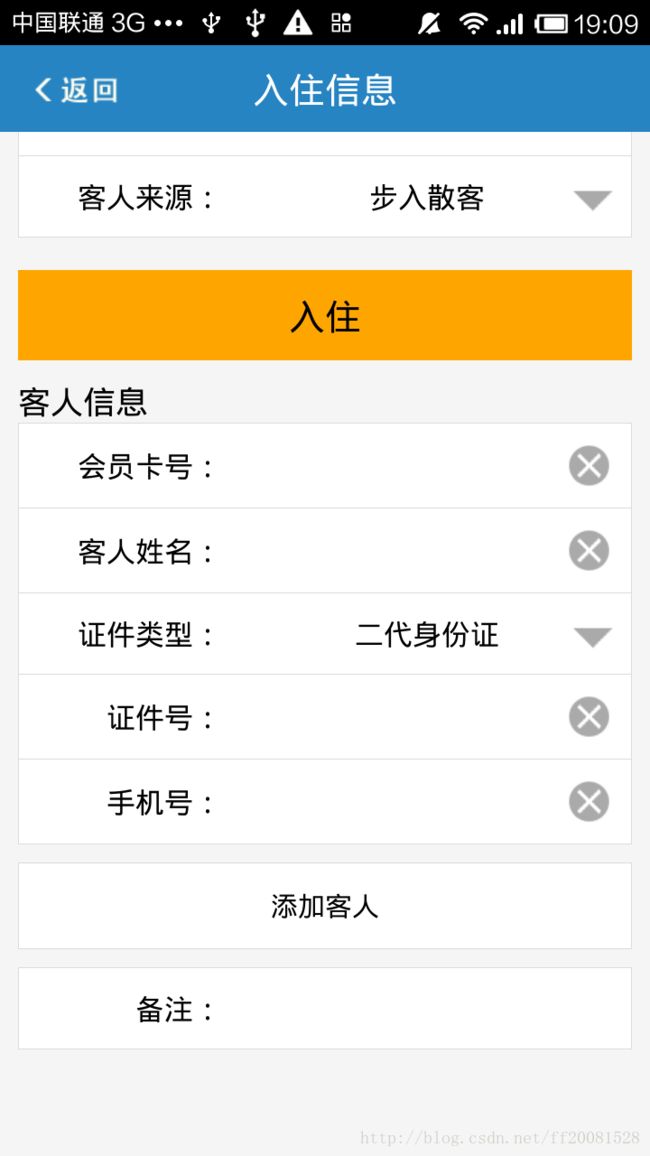Clear the 证件号 field
The height and width of the screenshot is (1156, 650).
(589, 717)
